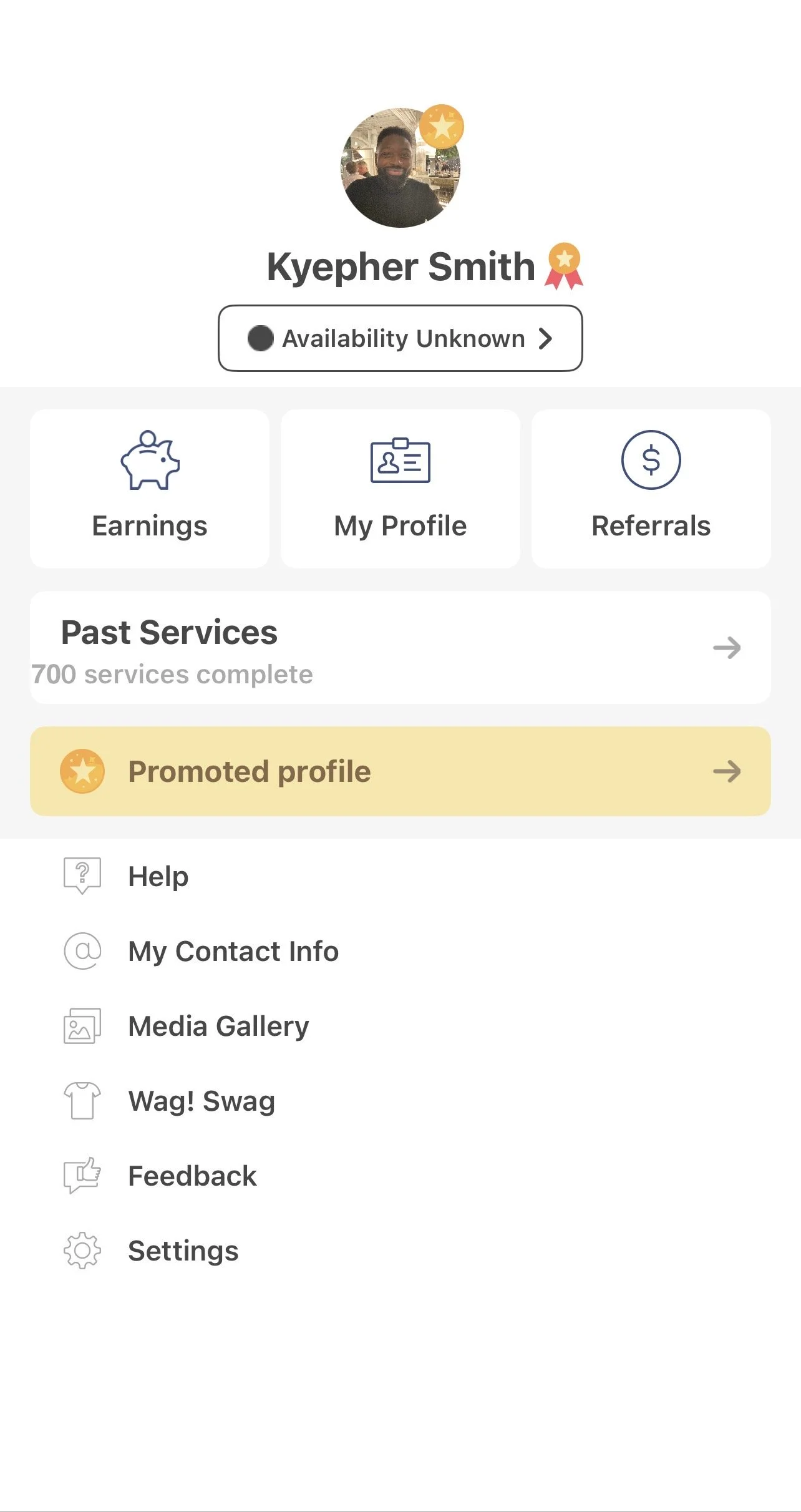Open the Earnings card
801x1512 pixels.
(150, 489)
